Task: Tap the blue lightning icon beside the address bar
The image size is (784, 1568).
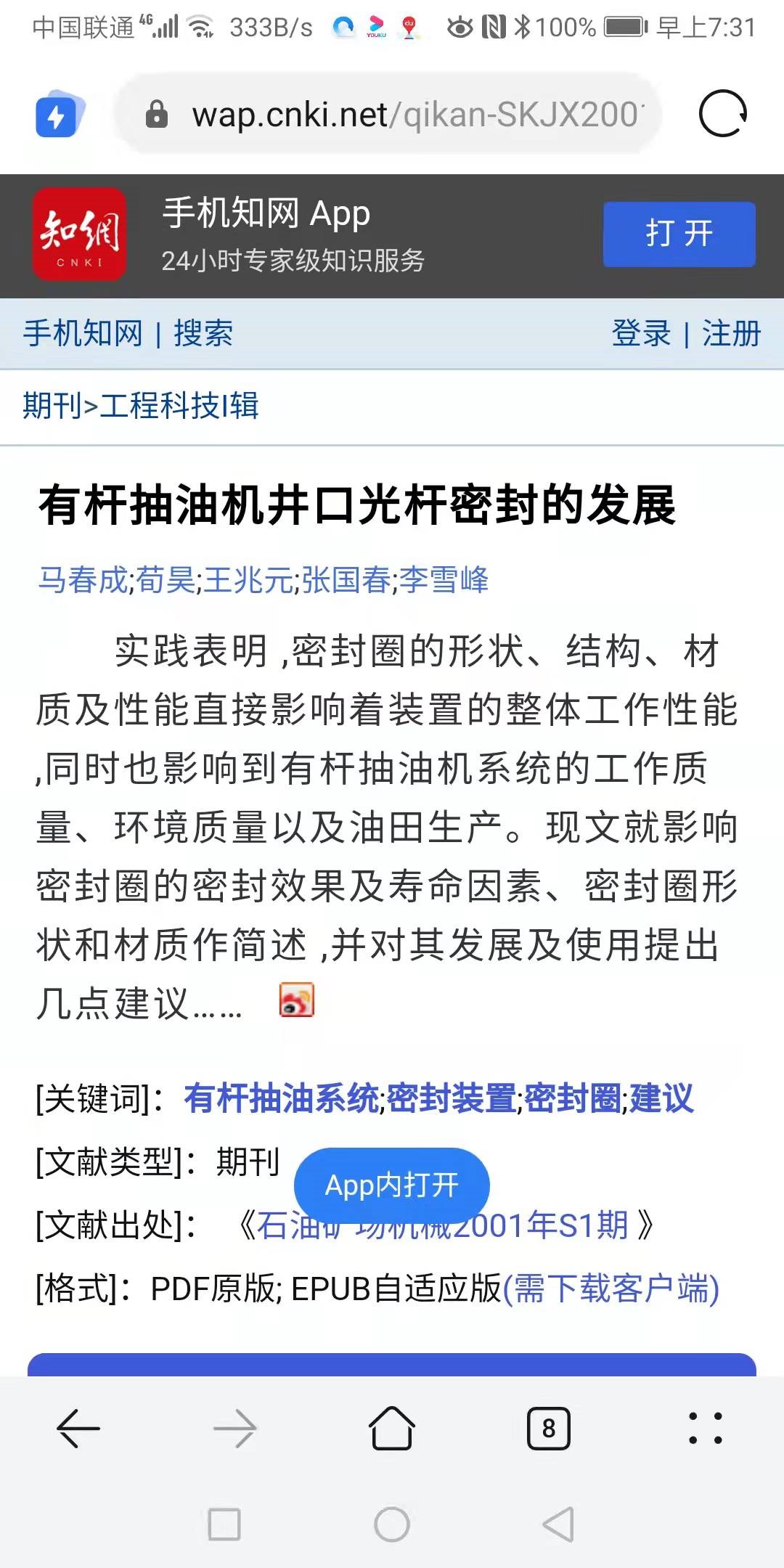Action: tap(60, 115)
